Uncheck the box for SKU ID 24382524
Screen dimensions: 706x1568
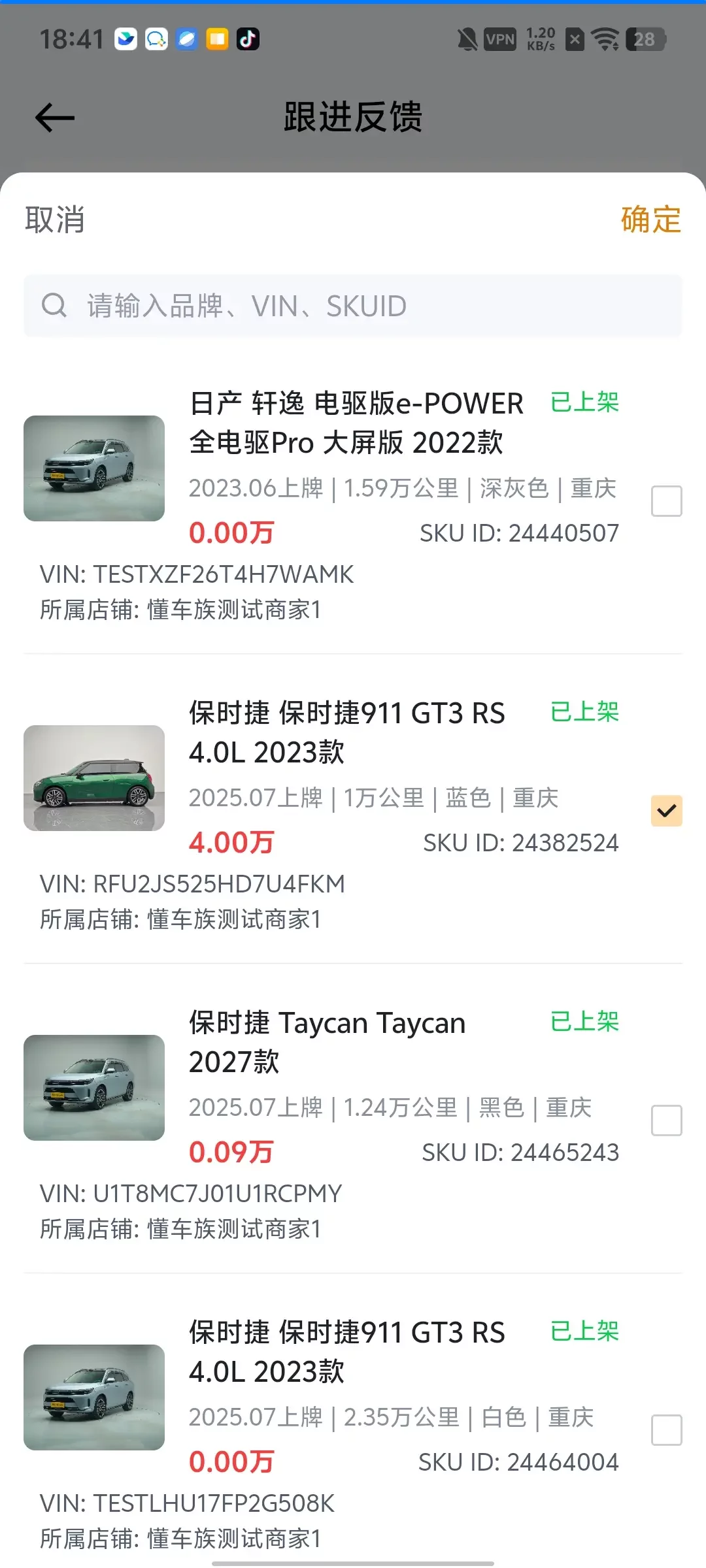tap(667, 811)
